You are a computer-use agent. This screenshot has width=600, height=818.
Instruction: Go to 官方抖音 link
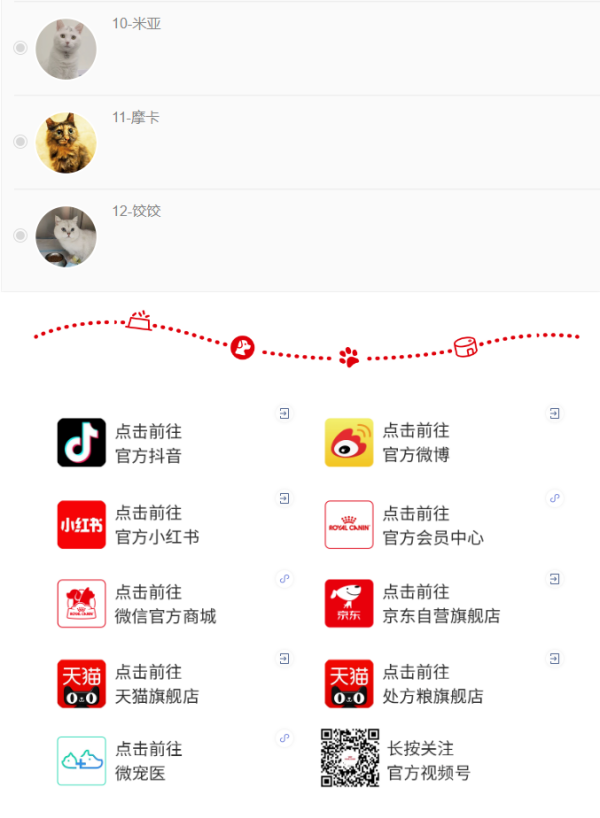click(148, 443)
